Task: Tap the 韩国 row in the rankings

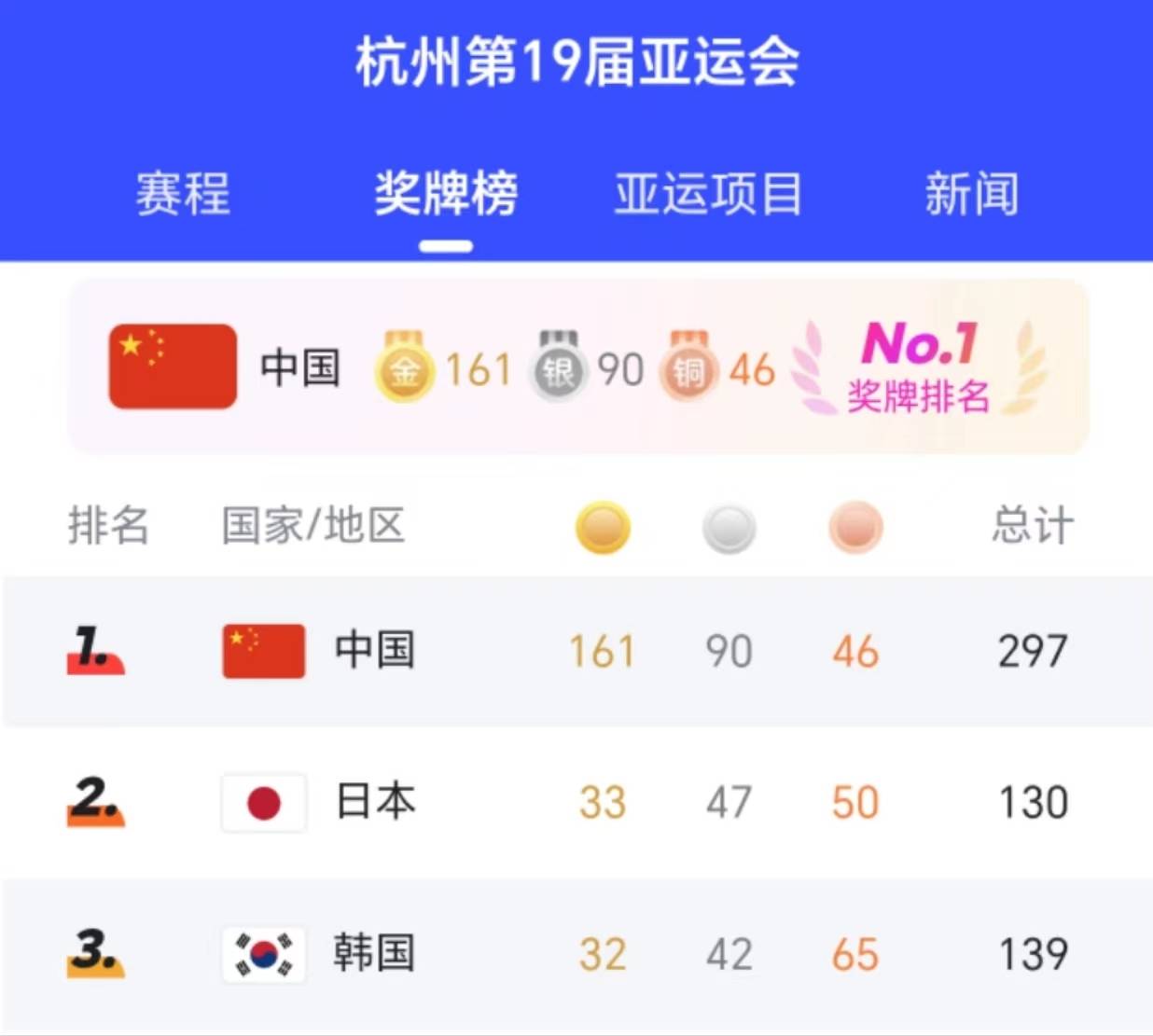Action: (x=577, y=953)
